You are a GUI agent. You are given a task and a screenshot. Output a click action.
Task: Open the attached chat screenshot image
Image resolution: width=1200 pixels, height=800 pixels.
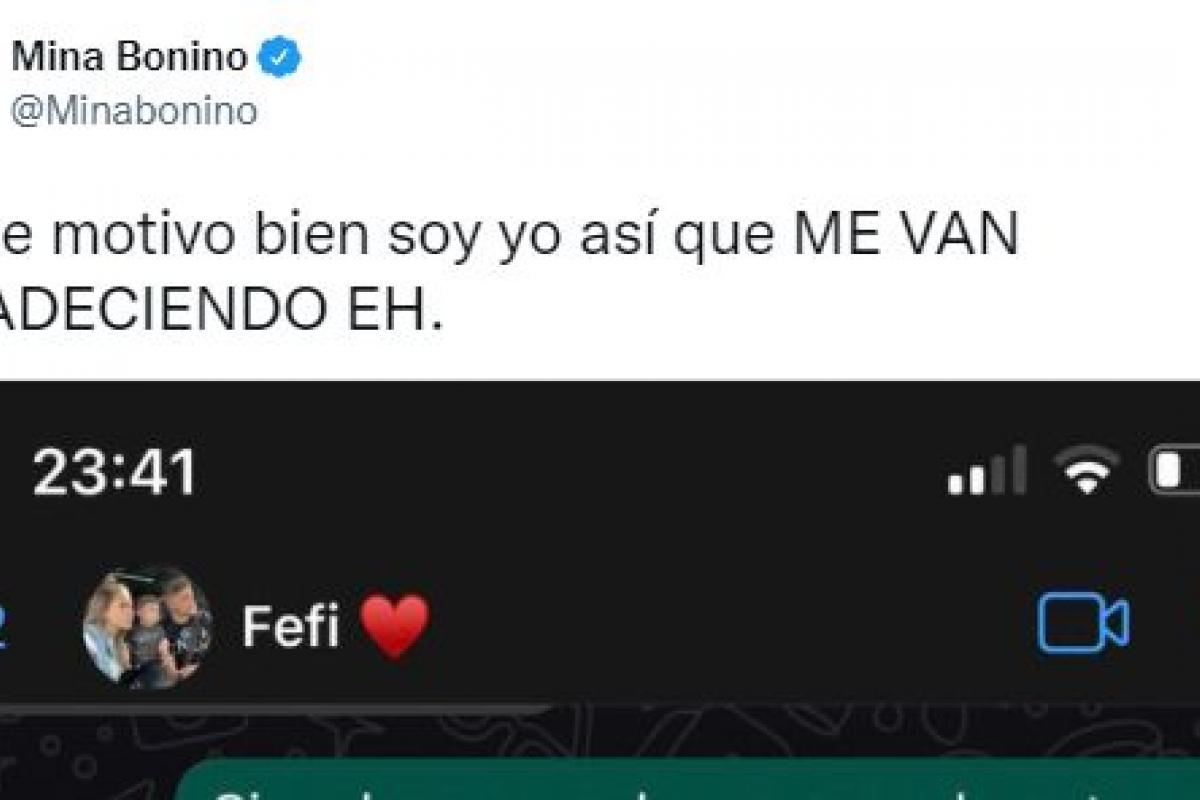(x=600, y=590)
